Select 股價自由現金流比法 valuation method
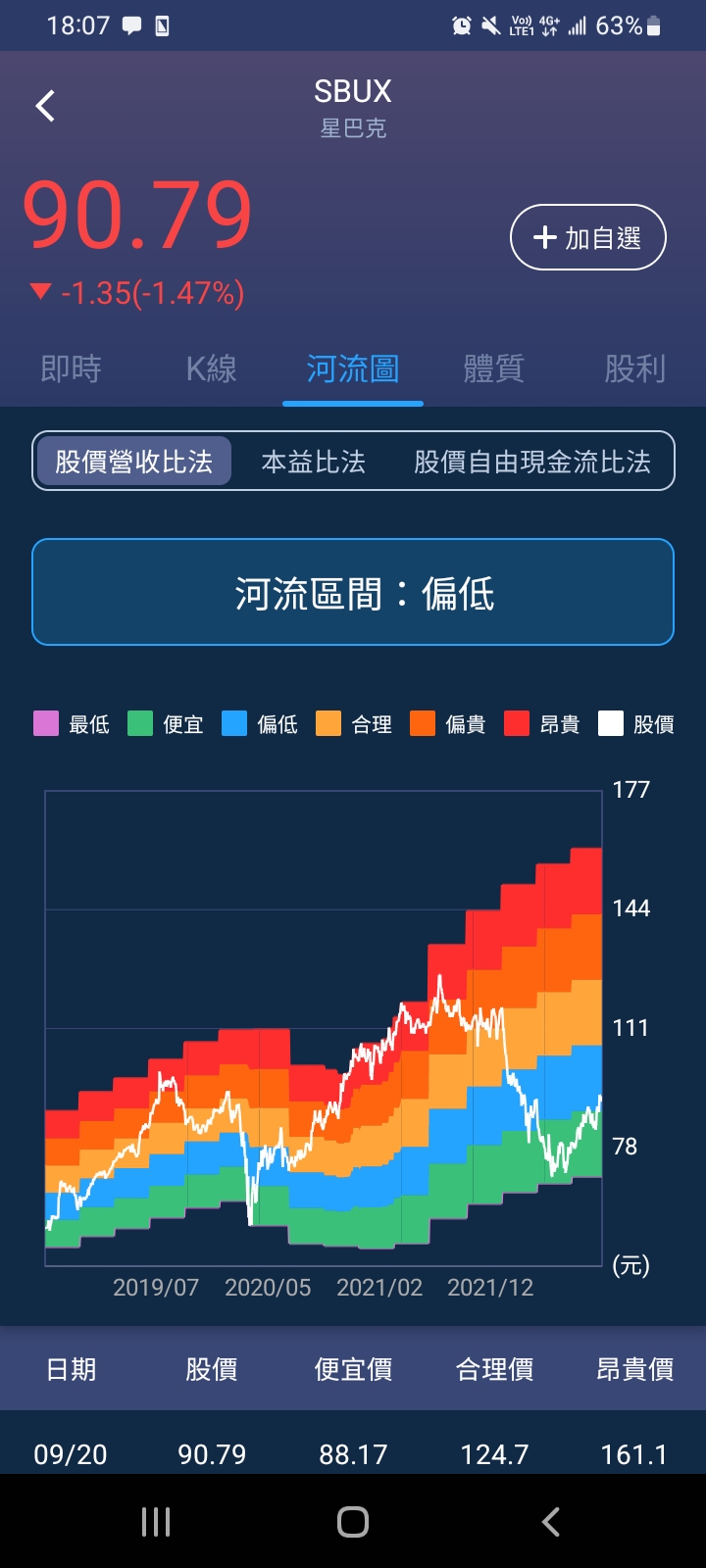This screenshot has height=1568, width=706. point(534,461)
